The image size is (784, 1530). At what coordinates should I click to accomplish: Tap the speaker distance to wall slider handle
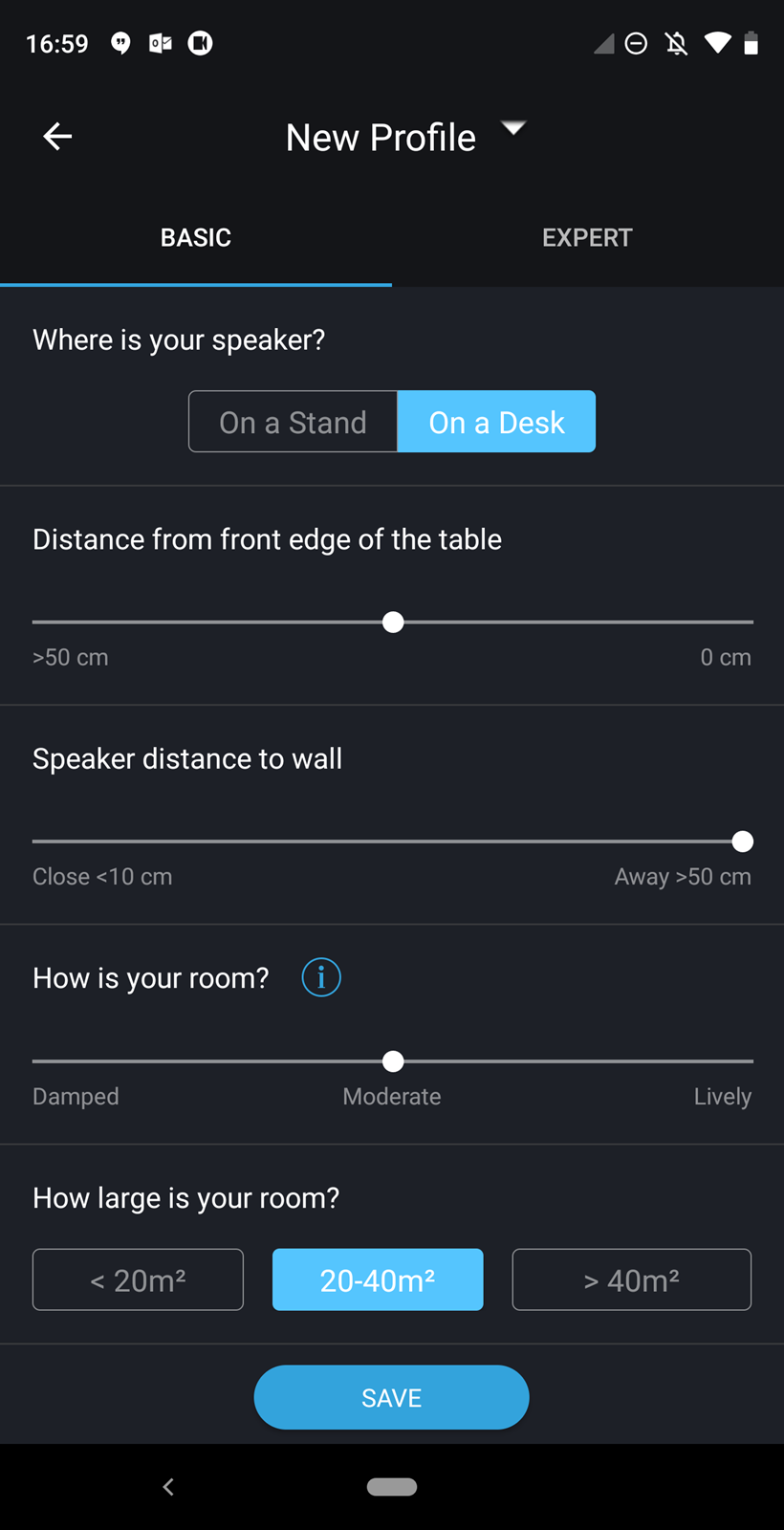click(x=743, y=841)
